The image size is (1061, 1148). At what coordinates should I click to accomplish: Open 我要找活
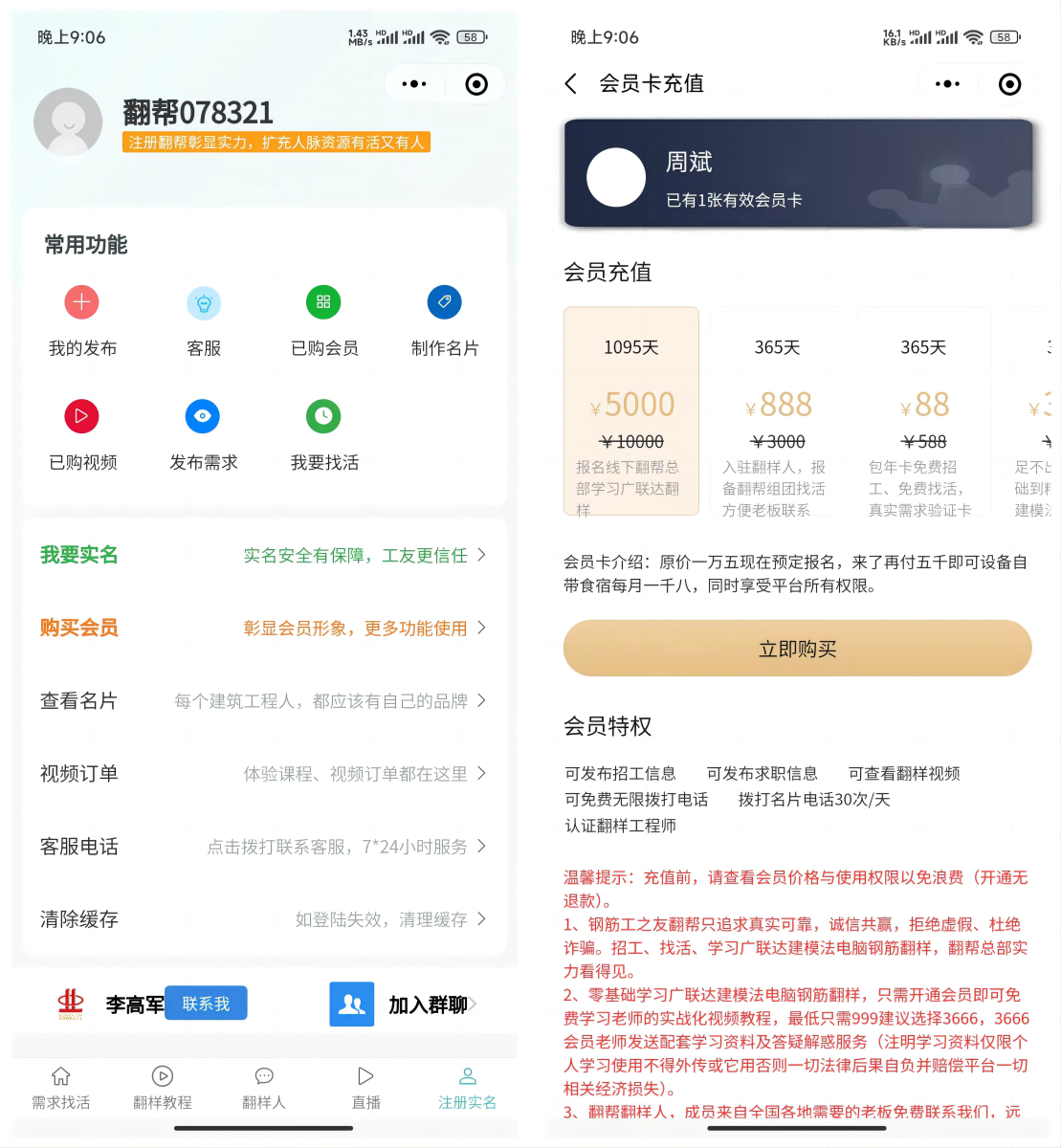324,435
